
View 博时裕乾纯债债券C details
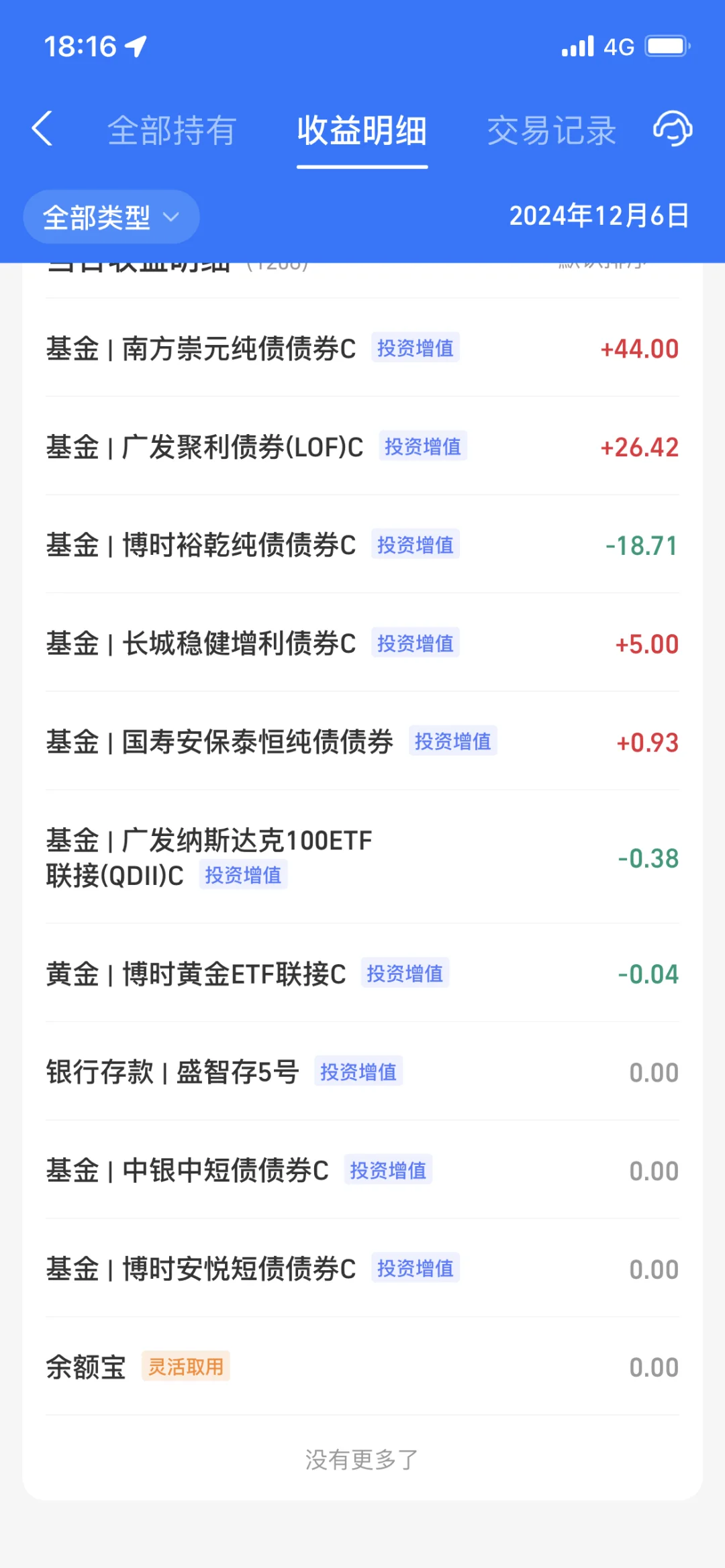(362, 545)
